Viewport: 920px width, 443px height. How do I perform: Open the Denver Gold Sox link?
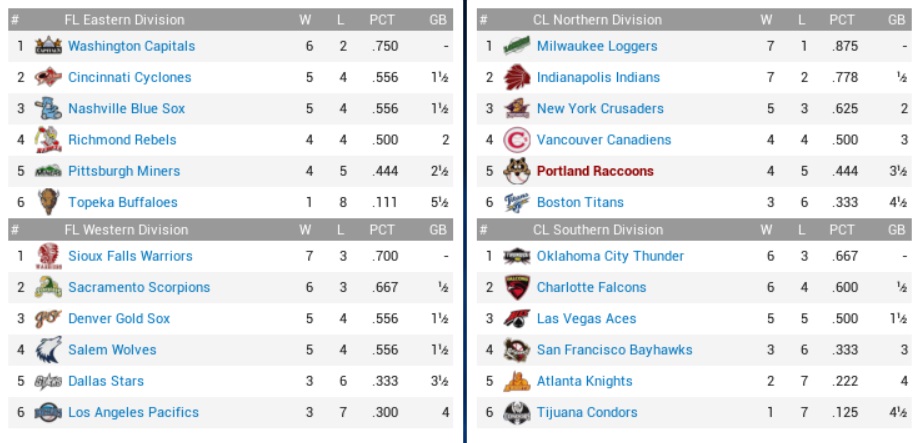(x=119, y=319)
